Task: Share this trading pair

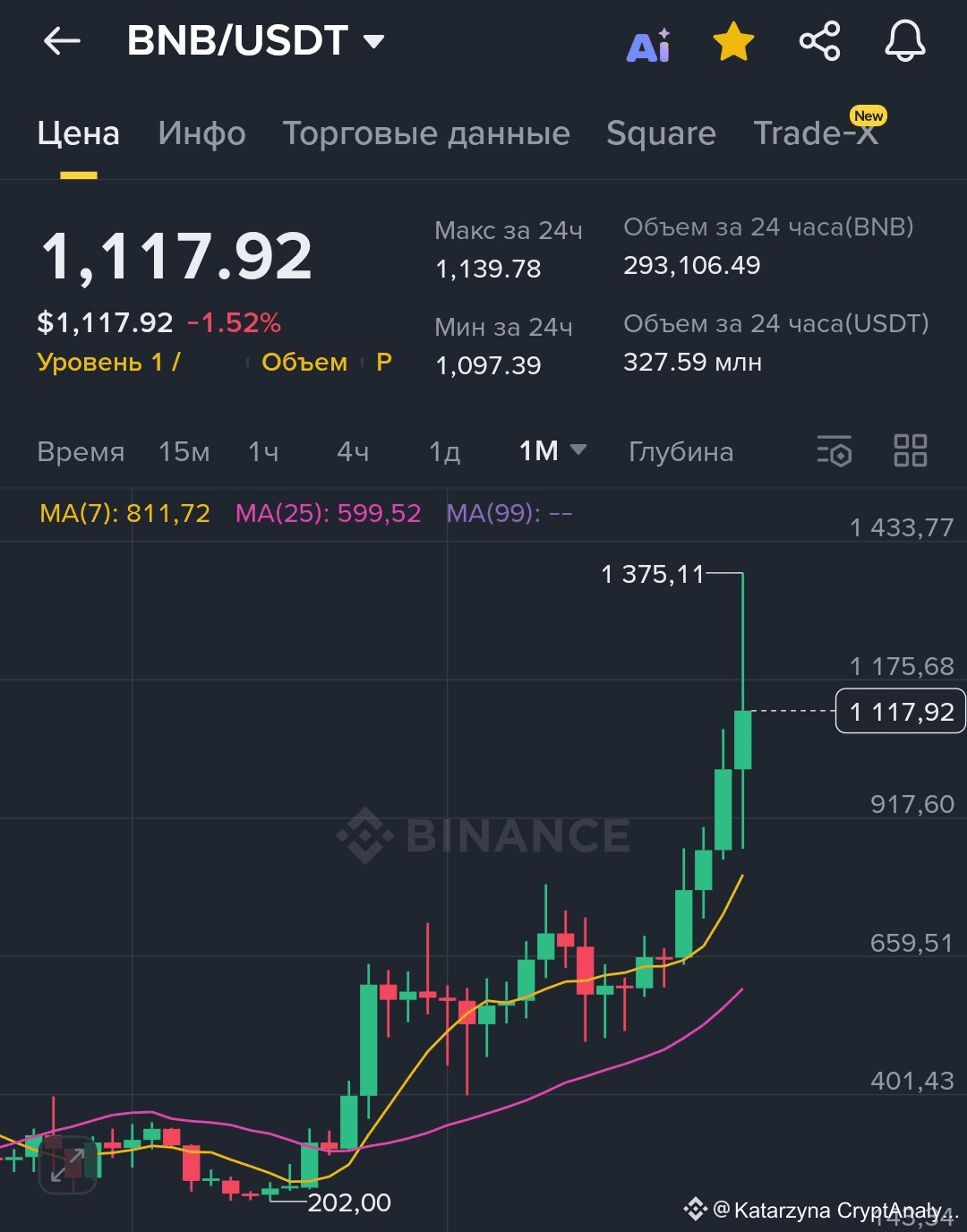Action: click(819, 41)
